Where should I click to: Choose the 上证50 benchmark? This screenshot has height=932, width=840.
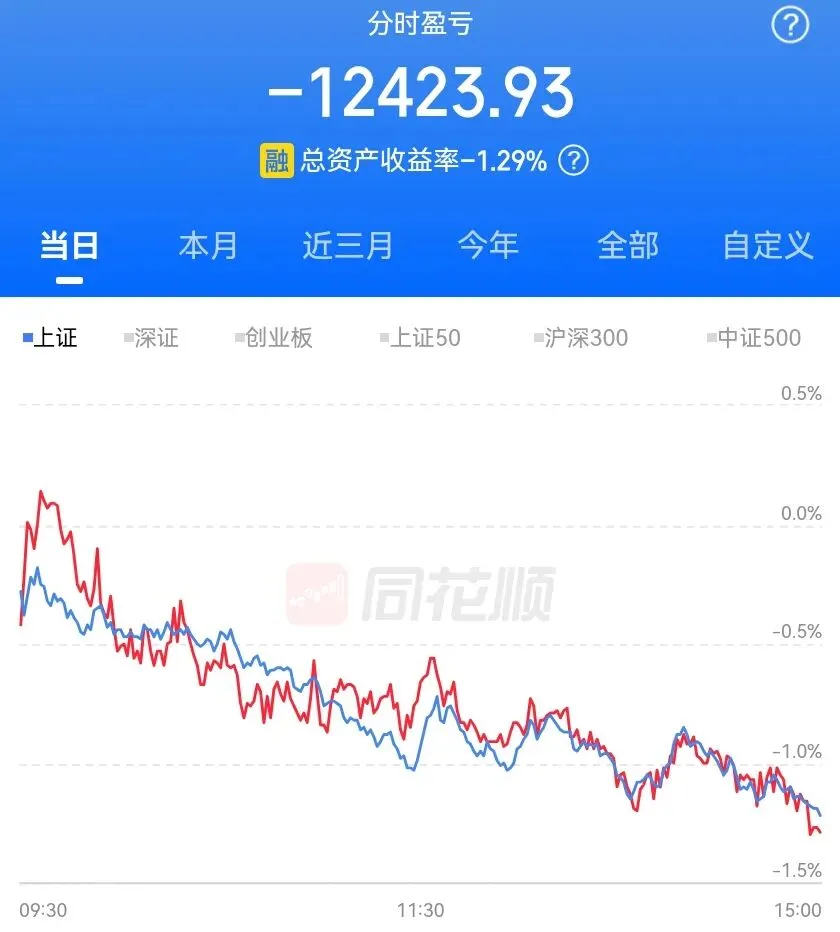420,338
